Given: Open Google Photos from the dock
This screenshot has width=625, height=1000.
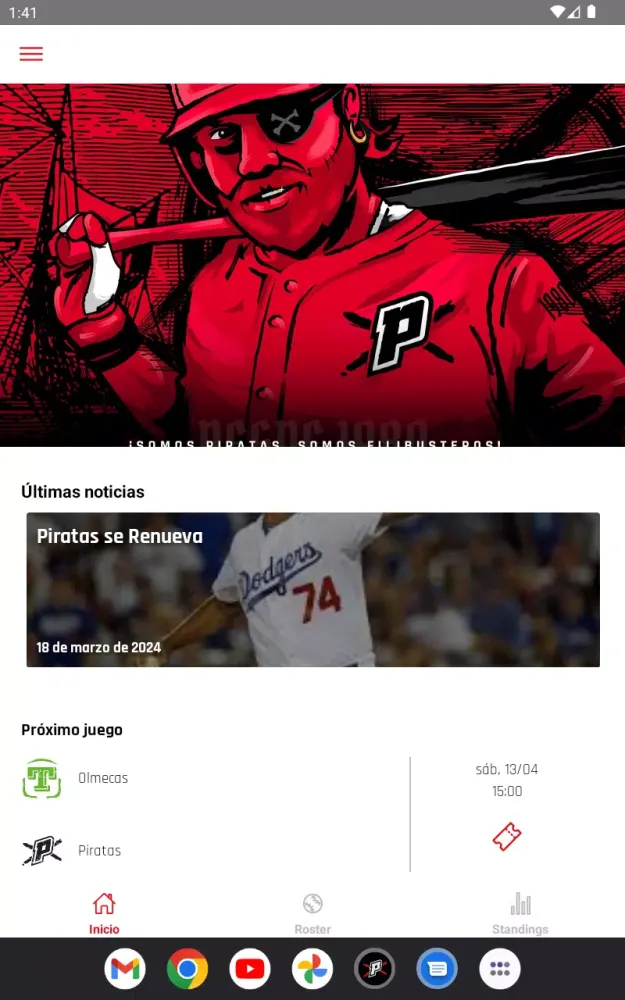Looking at the screenshot, I should (312, 969).
